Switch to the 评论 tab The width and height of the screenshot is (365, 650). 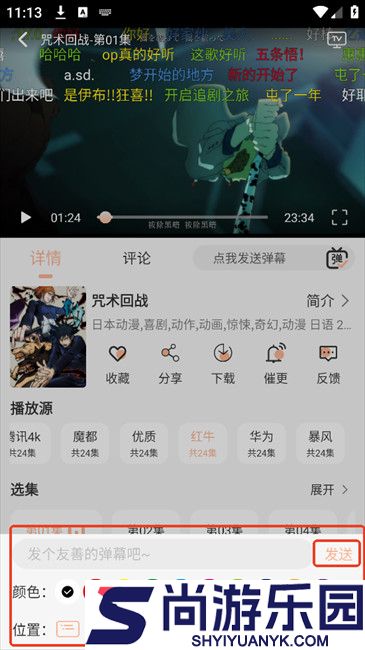click(136, 258)
